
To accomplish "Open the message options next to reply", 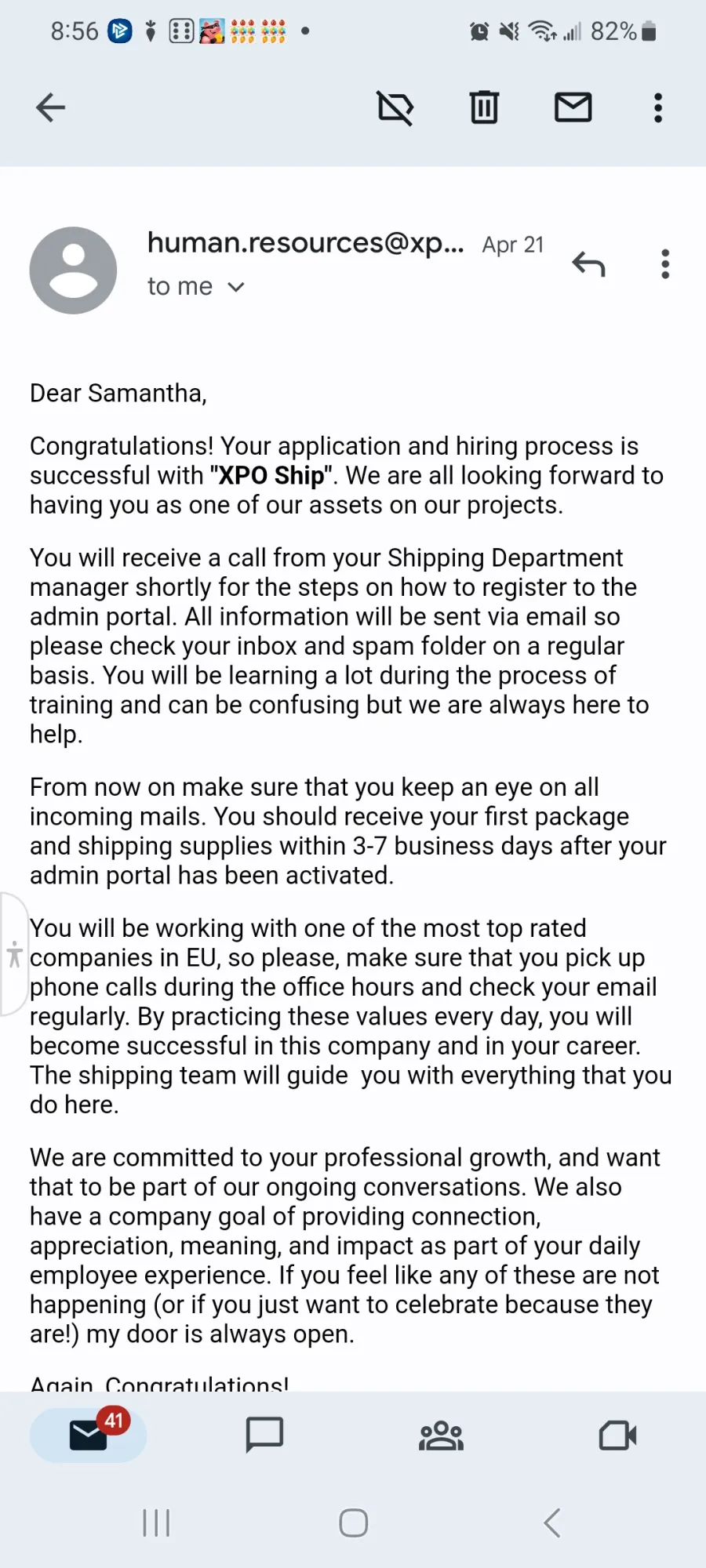I will click(x=665, y=264).
